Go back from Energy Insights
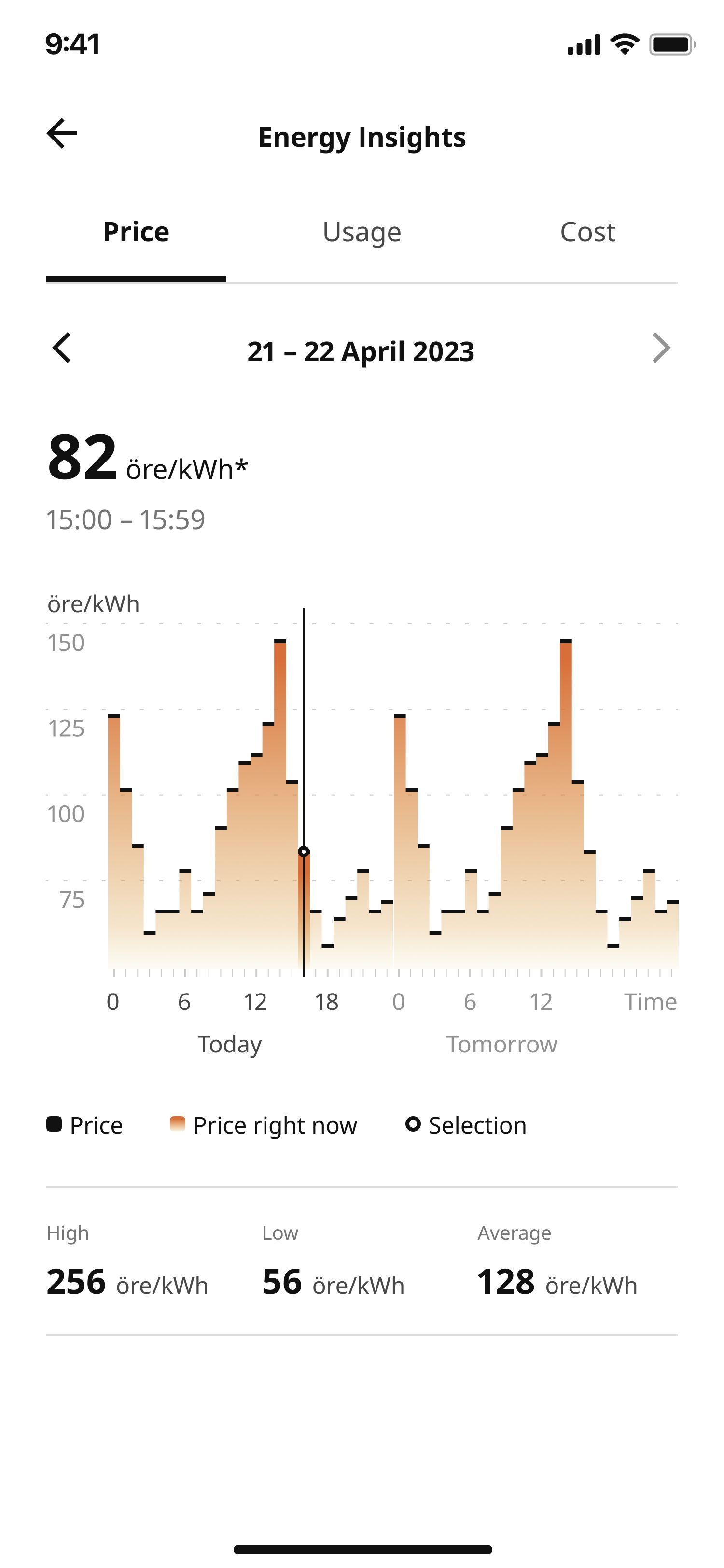Viewport: 724px width, 1568px height. click(62, 134)
